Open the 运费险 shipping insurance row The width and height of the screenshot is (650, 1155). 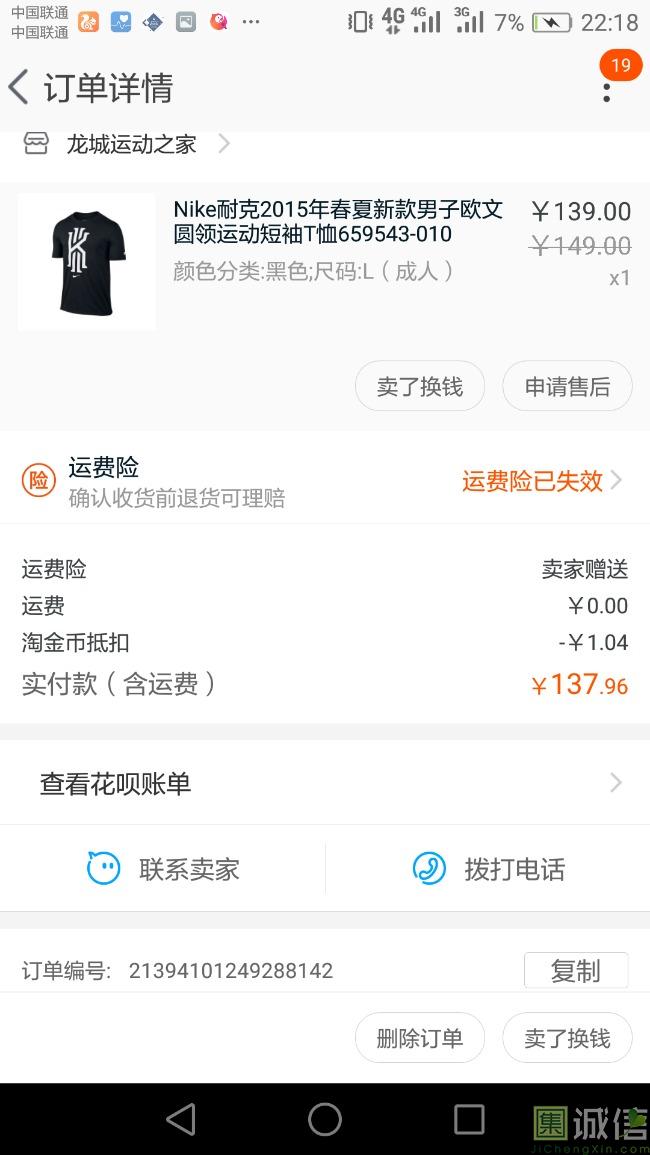(325, 481)
